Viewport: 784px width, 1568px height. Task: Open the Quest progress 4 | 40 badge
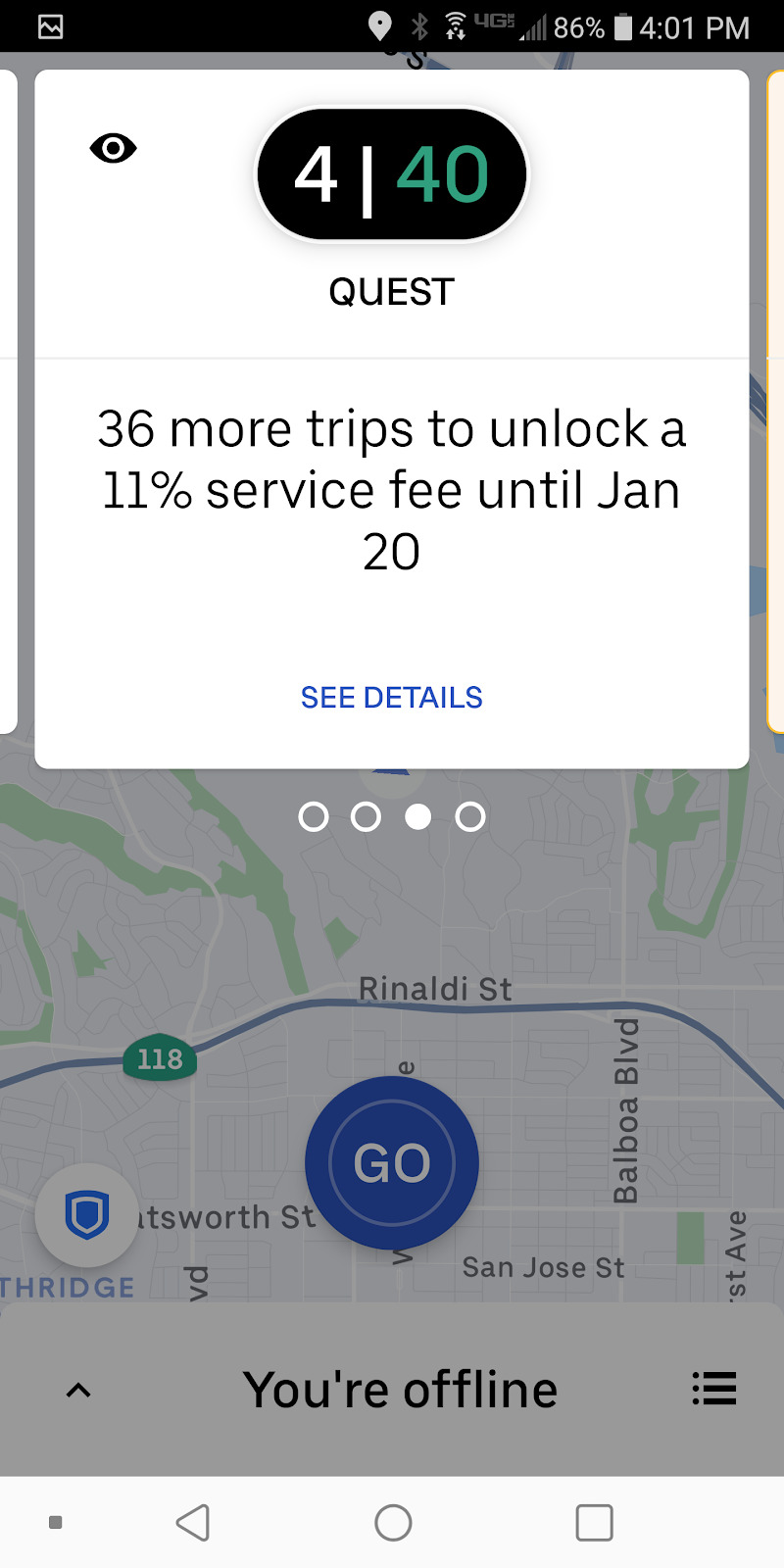pyautogui.click(x=392, y=174)
